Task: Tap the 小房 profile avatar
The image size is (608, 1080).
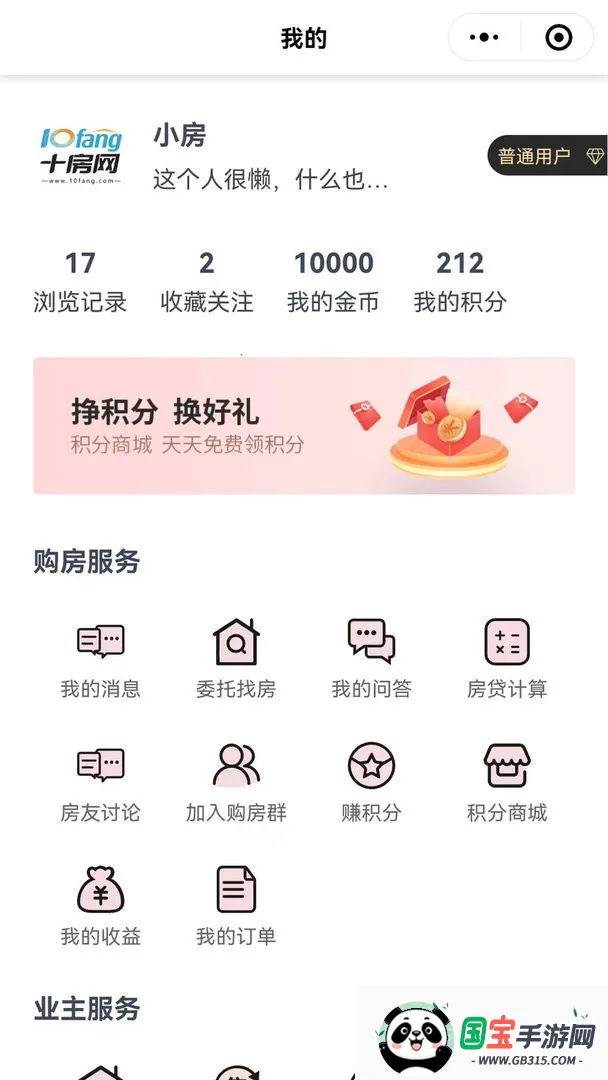Action: click(x=80, y=156)
